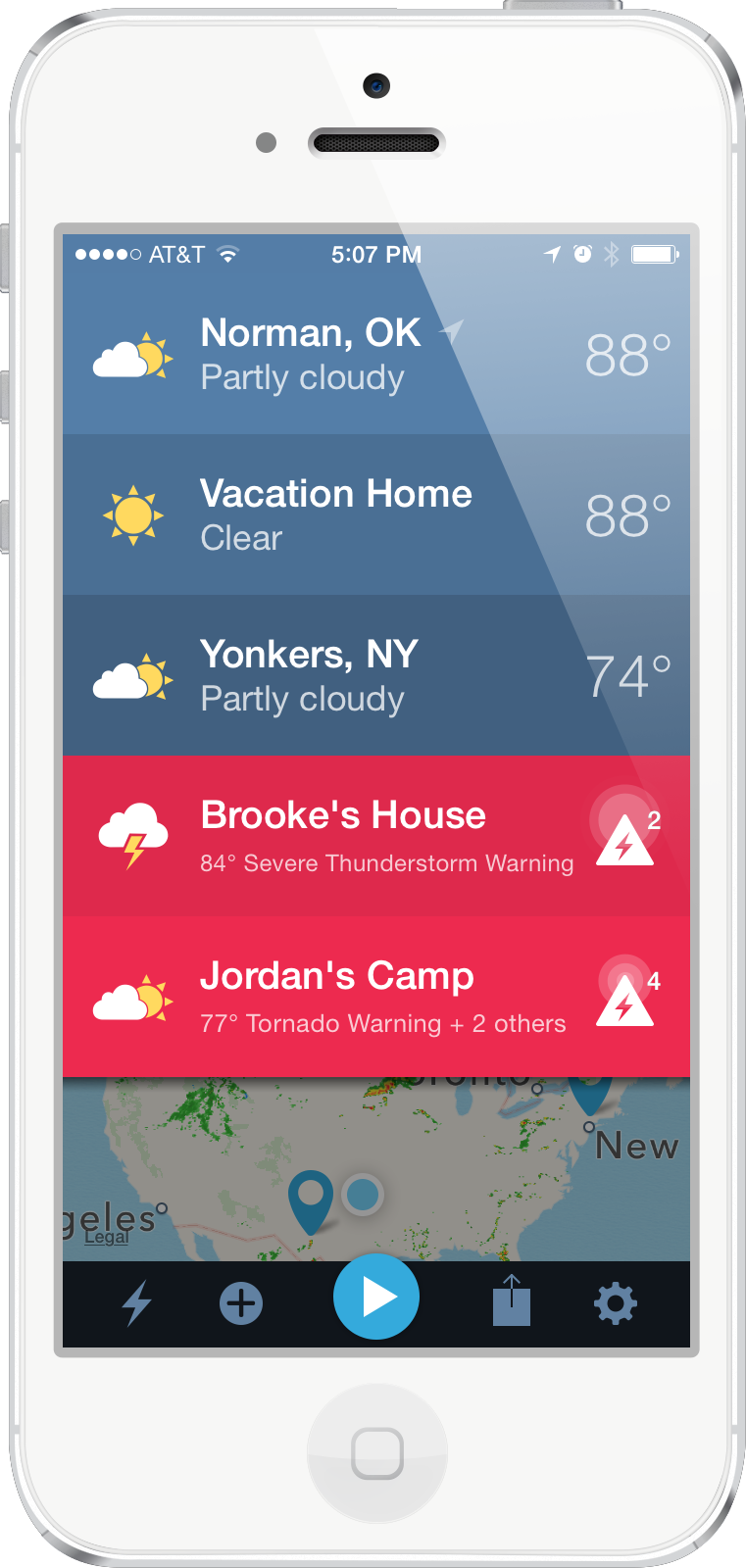This screenshot has height=1568, width=746.
Task: Play the radar animation
Action: tap(376, 1297)
